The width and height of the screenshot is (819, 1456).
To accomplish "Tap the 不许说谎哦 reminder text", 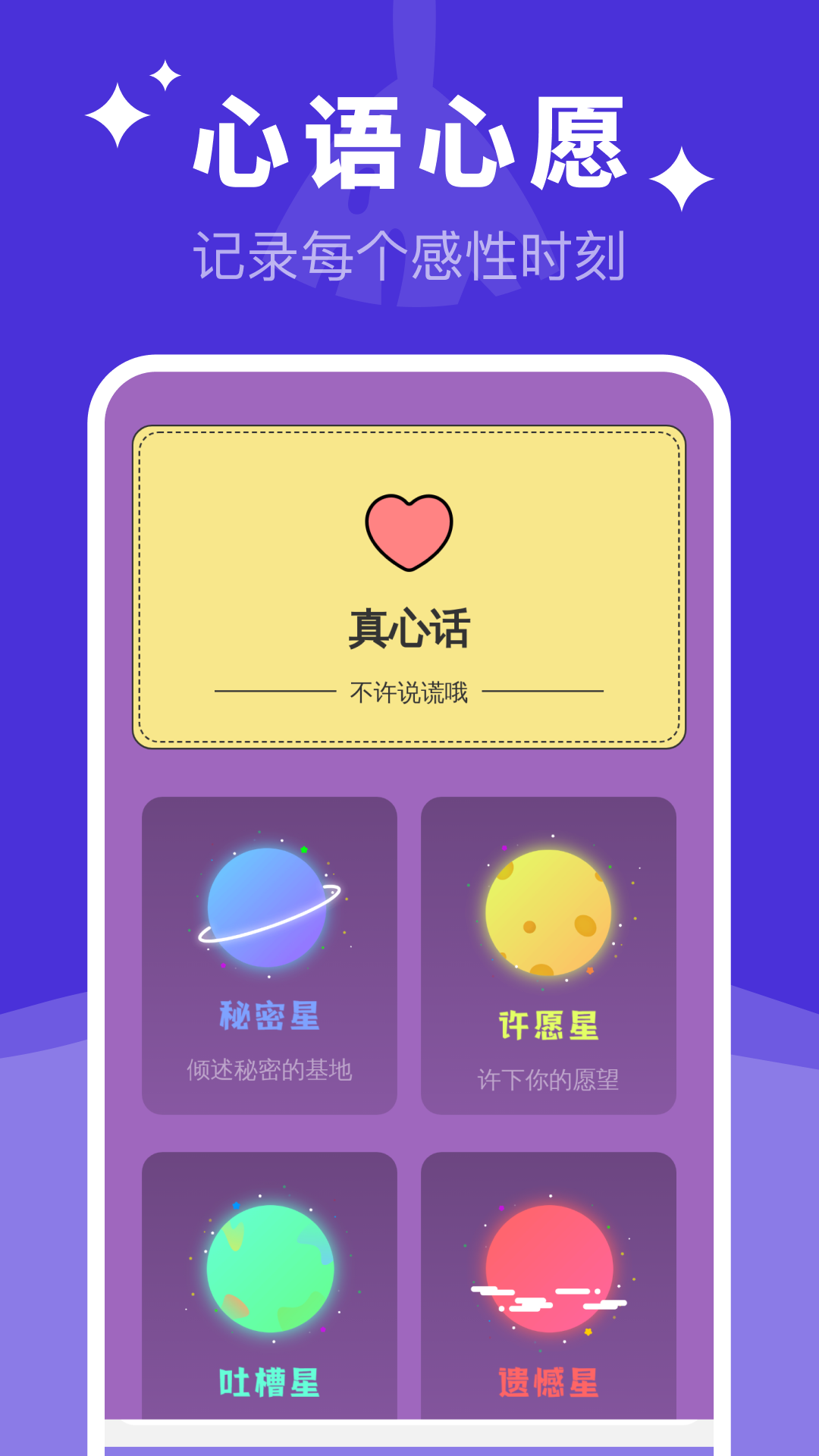I will pos(409,690).
